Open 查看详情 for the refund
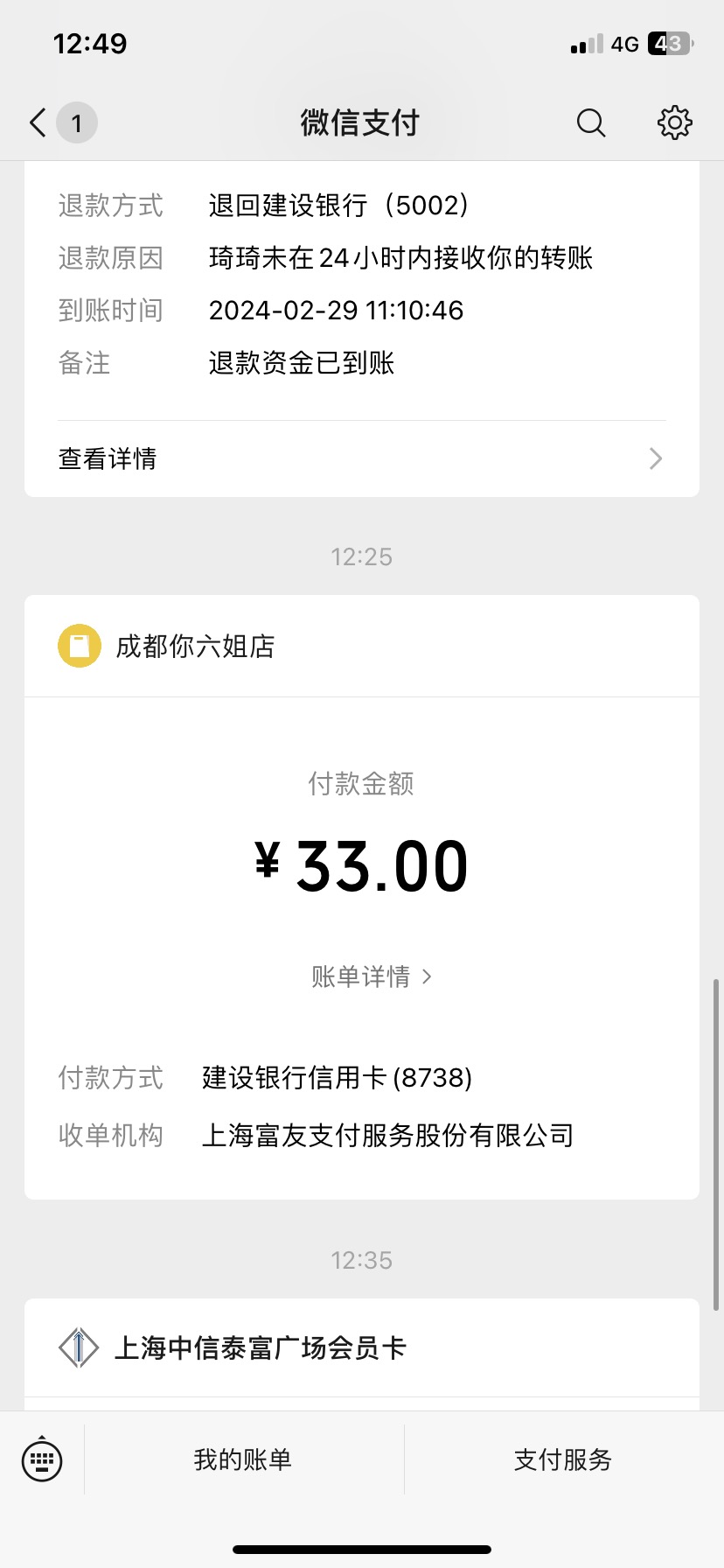The width and height of the screenshot is (724, 1568). click(362, 458)
